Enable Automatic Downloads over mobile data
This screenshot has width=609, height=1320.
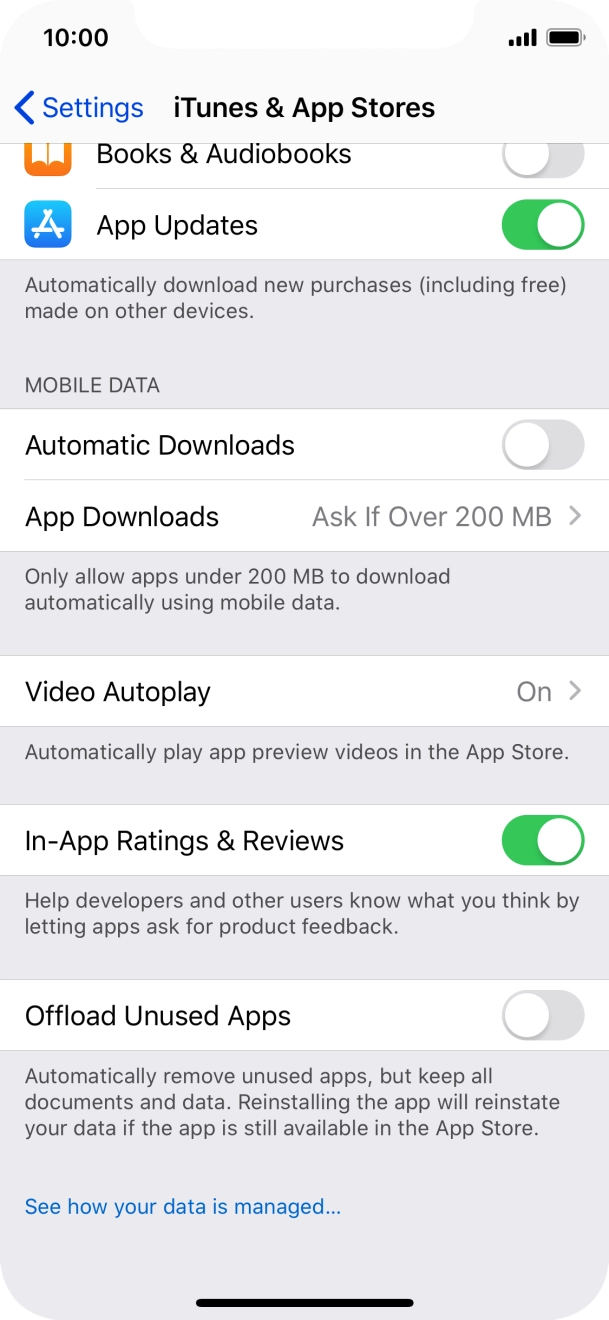pos(542,445)
